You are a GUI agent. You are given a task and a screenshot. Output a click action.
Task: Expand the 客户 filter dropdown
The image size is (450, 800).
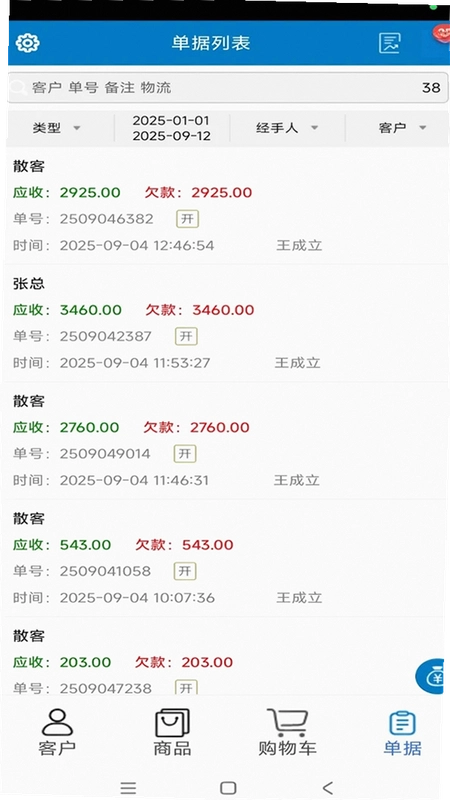coord(402,128)
